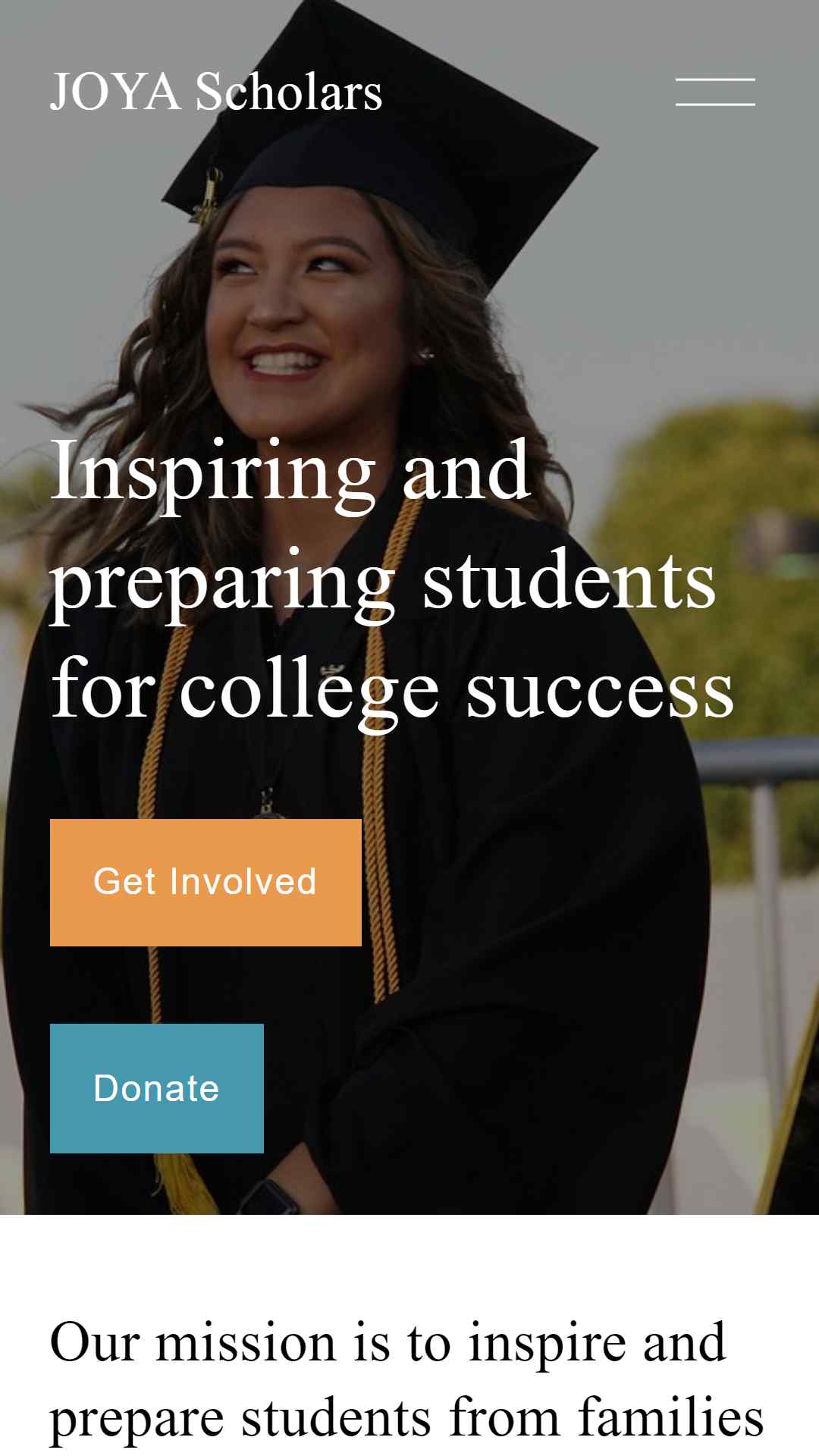
Task: Tap the Get Involved button
Action: [x=206, y=883]
